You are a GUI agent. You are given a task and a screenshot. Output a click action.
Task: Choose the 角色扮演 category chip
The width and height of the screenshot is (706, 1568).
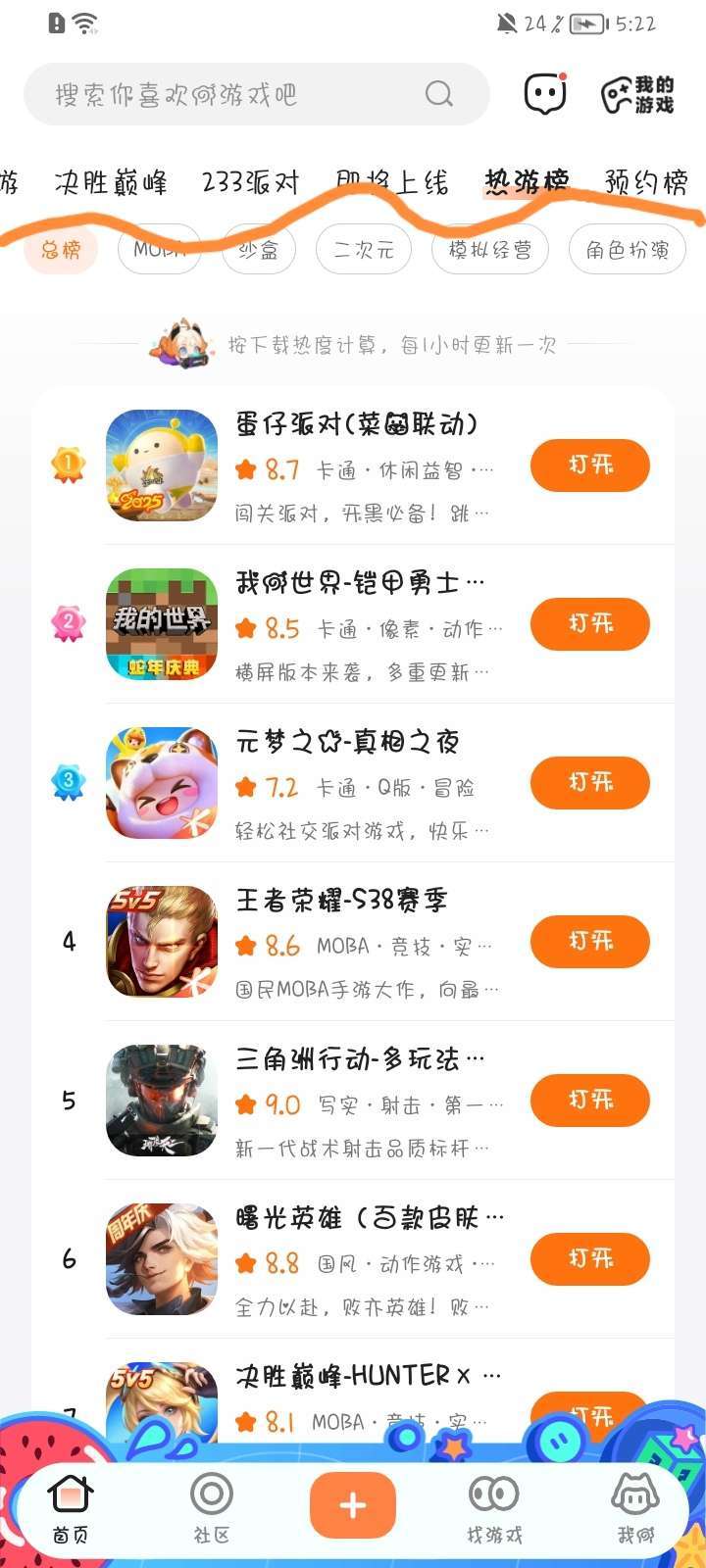coord(628,250)
